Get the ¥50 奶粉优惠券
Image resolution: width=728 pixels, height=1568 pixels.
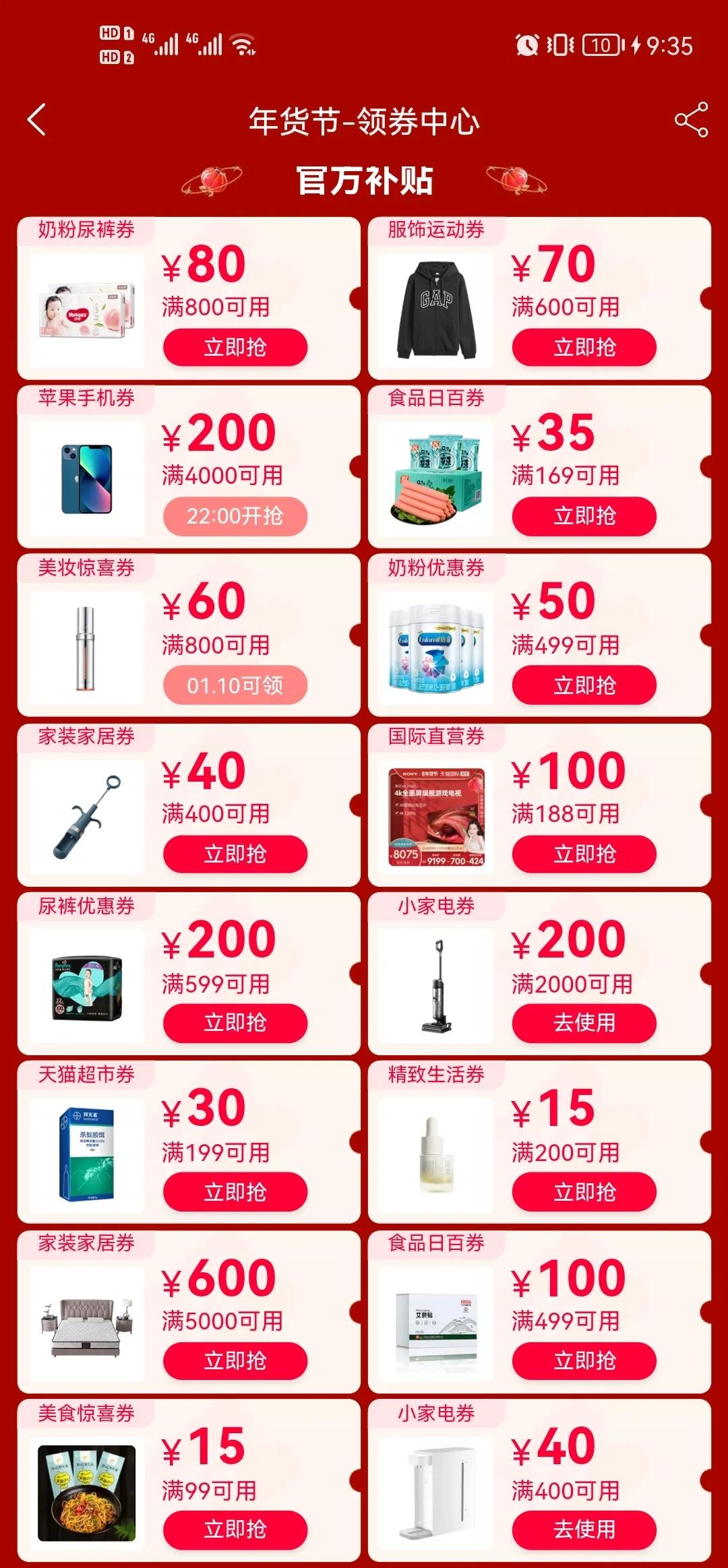584,686
